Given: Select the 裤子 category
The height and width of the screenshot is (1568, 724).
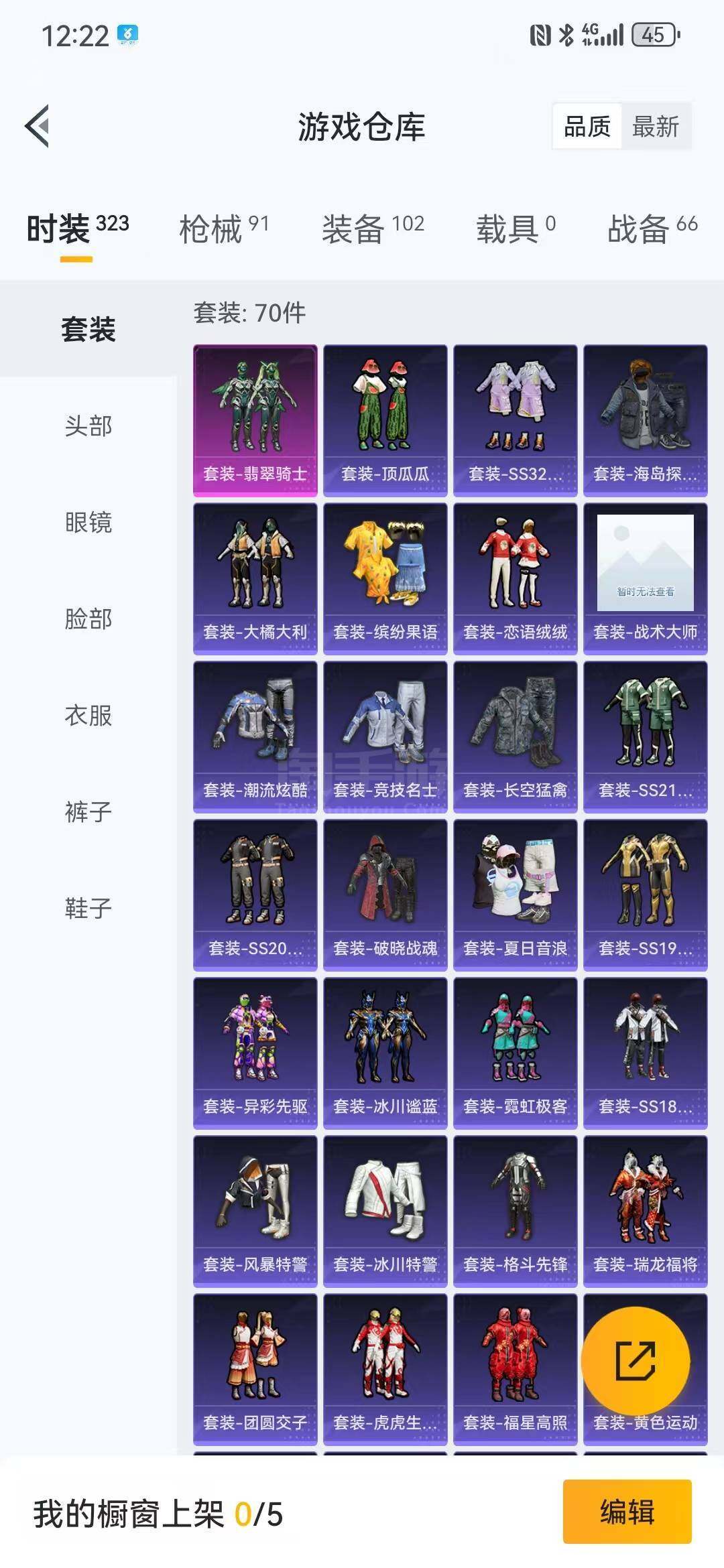Looking at the screenshot, I should 88,811.
